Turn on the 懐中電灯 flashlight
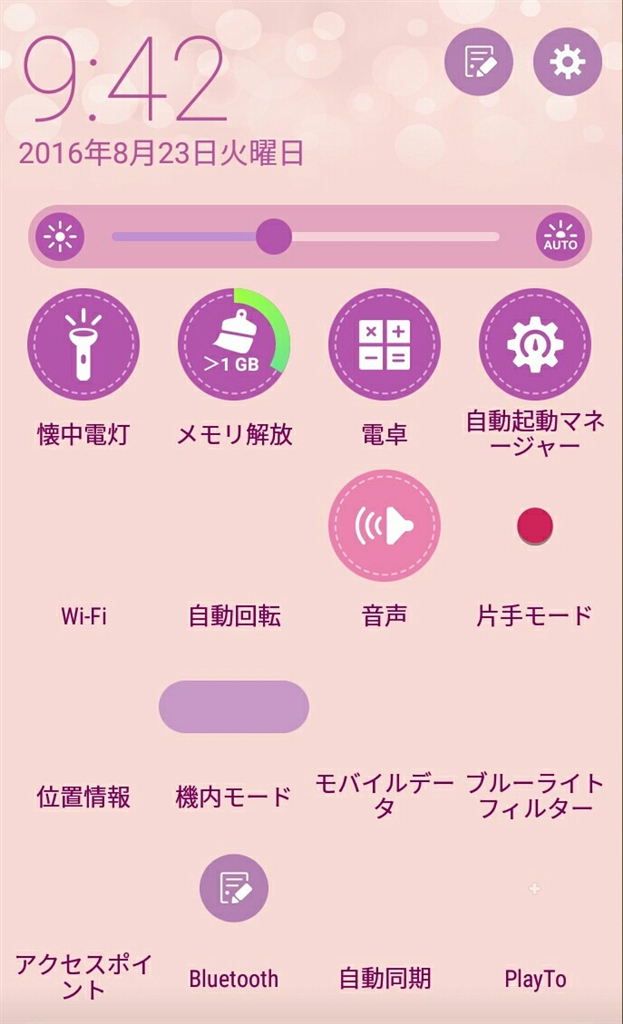Image resolution: width=623 pixels, height=1024 pixels. pyautogui.click(x=83, y=344)
